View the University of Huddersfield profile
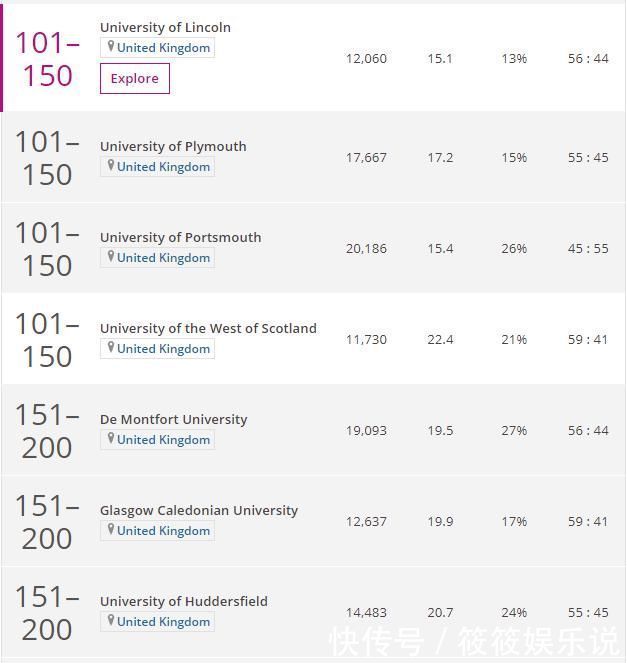This screenshot has height=663, width=627. point(184,601)
